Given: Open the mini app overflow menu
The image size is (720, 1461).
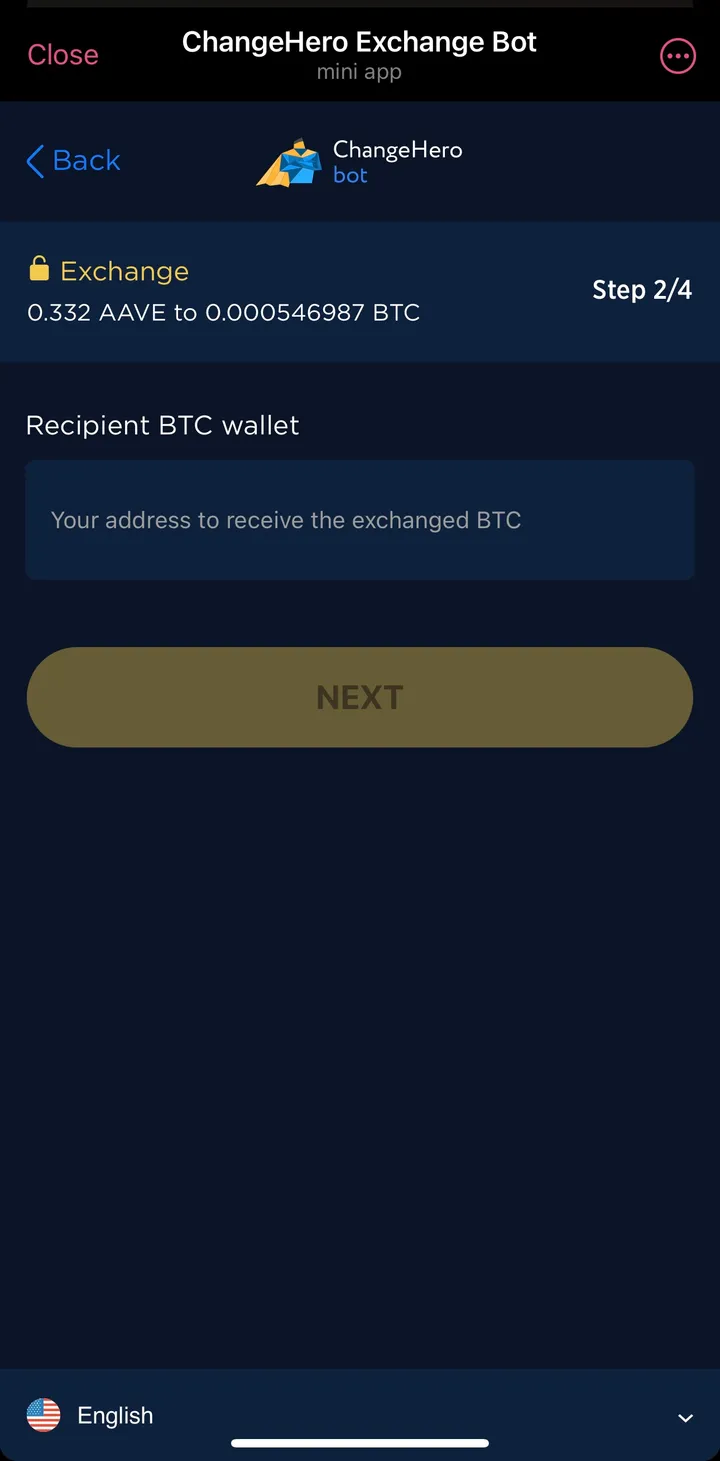Looking at the screenshot, I should pos(678,57).
